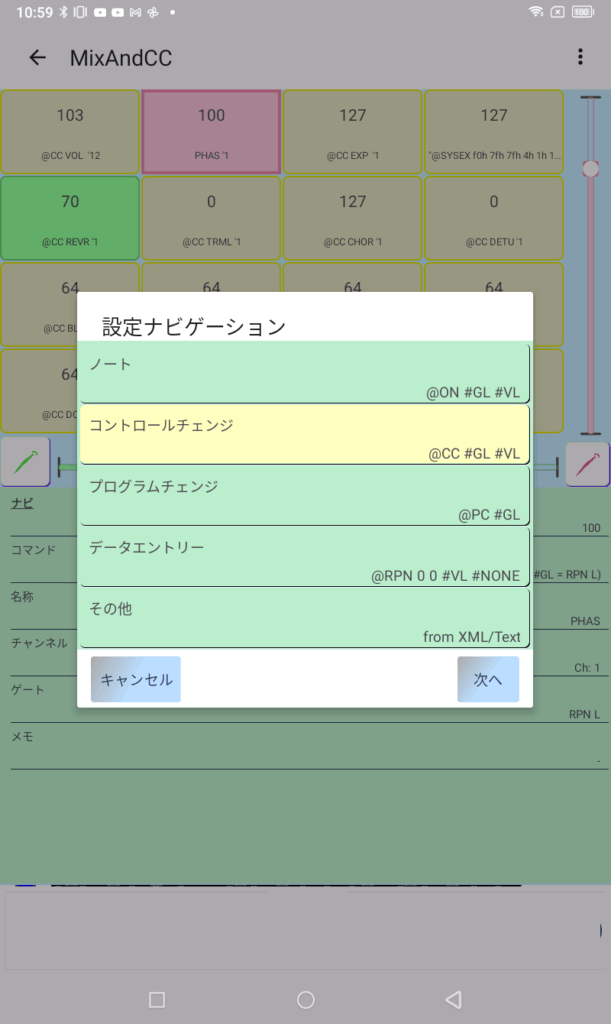Select the ノート option
The image size is (611, 1024).
click(304, 374)
